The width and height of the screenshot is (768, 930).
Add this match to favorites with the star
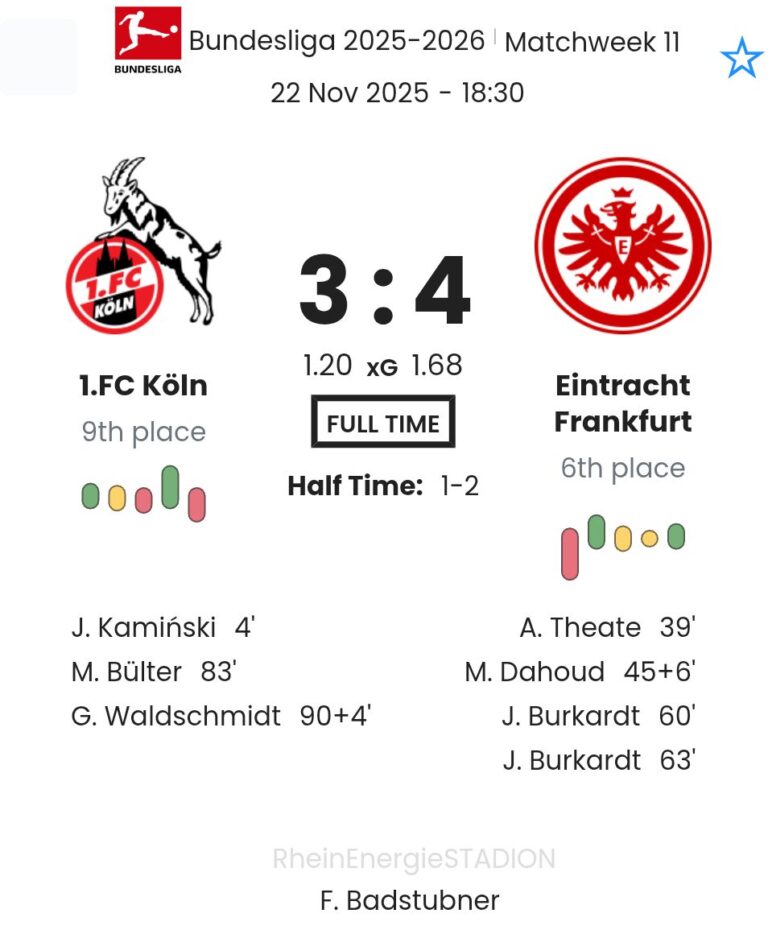[x=741, y=60]
